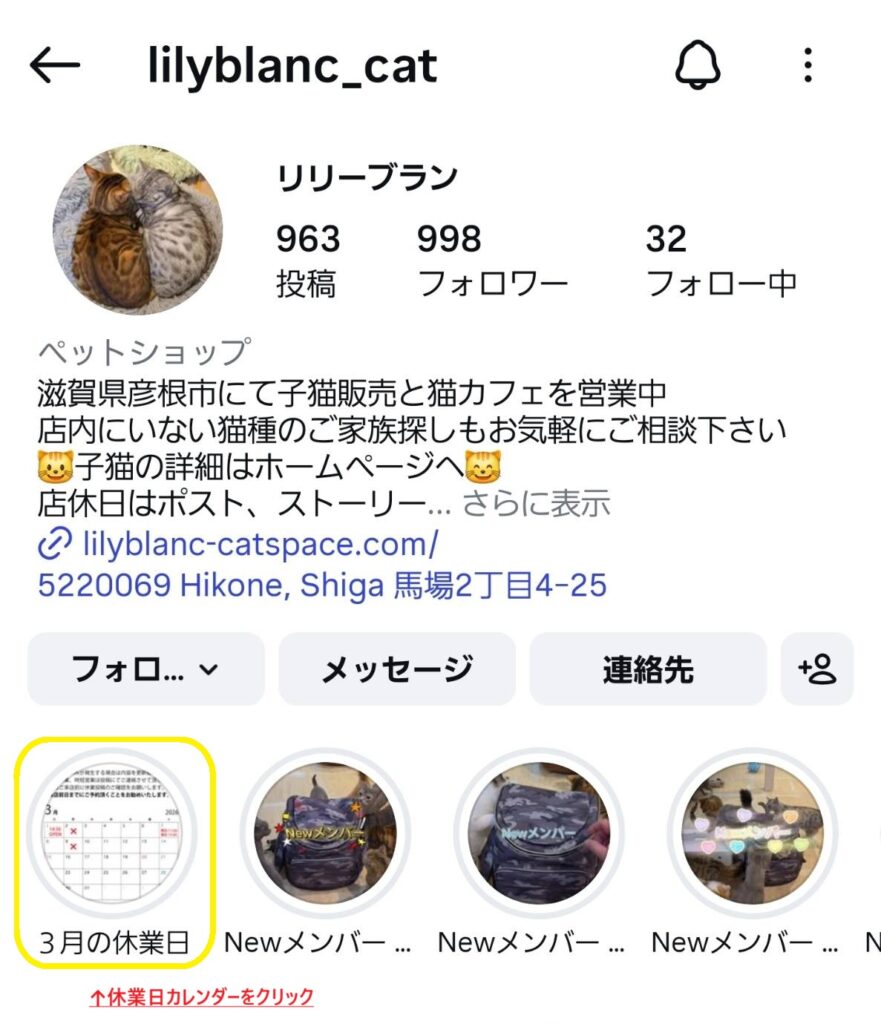Open the フォロー中 list
Image resolution: width=881 pixels, height=1024 pixels.
tap(720, 260)
